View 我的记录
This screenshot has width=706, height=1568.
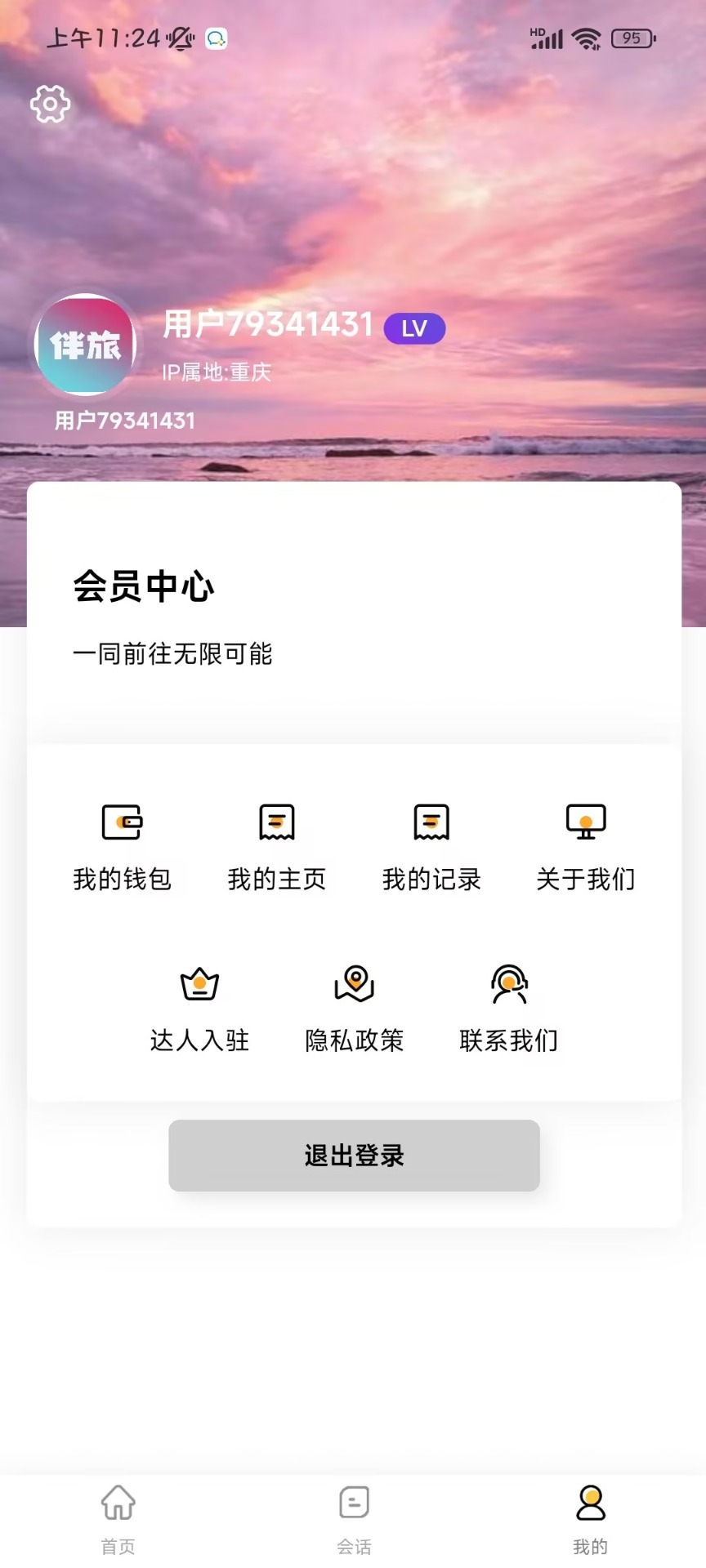click(x=431, y=846)
